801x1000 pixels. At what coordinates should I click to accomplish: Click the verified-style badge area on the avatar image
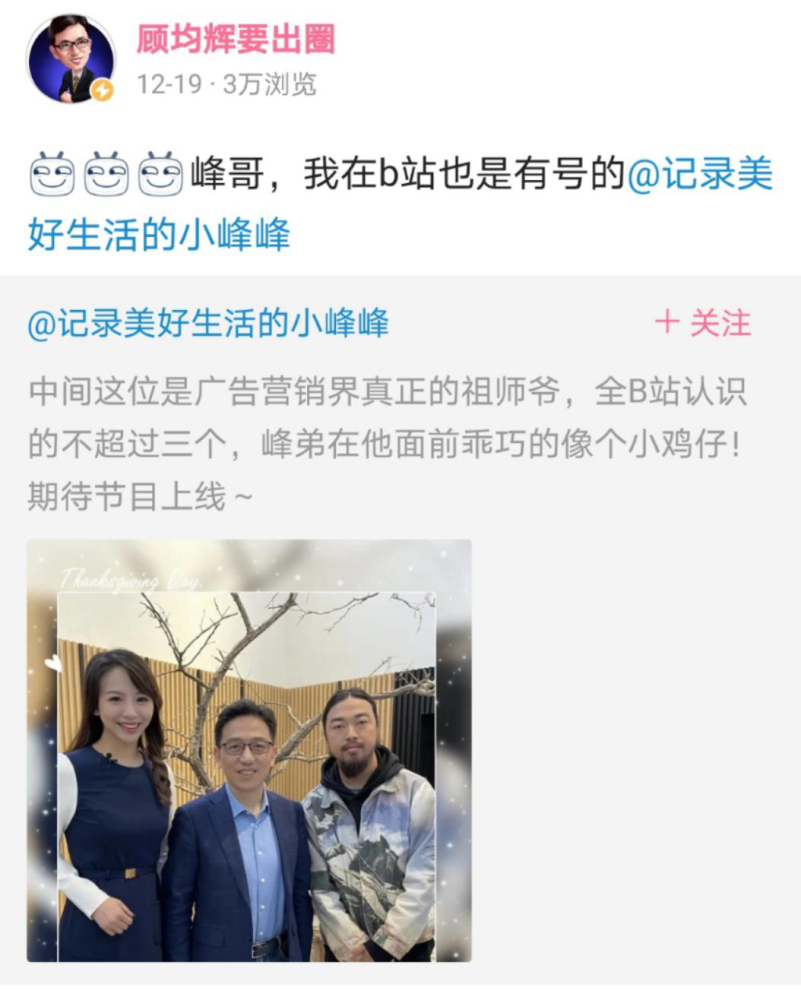pyautogui.click(x=101, y=91)
